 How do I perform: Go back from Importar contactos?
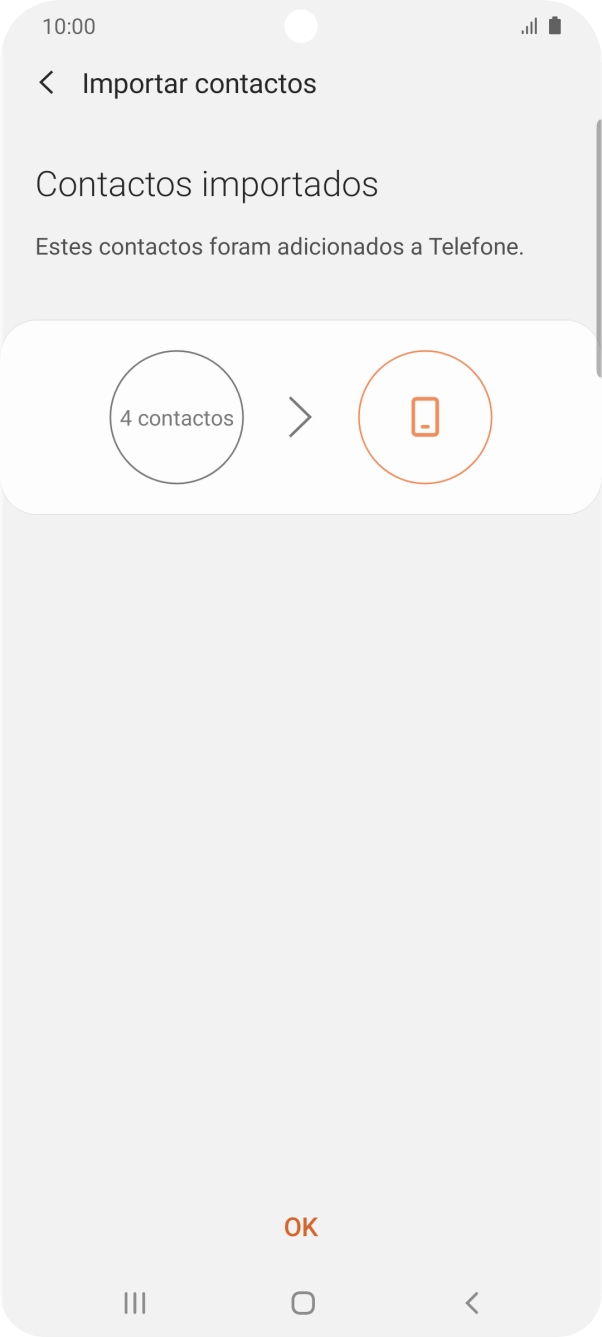click(47, 83)
